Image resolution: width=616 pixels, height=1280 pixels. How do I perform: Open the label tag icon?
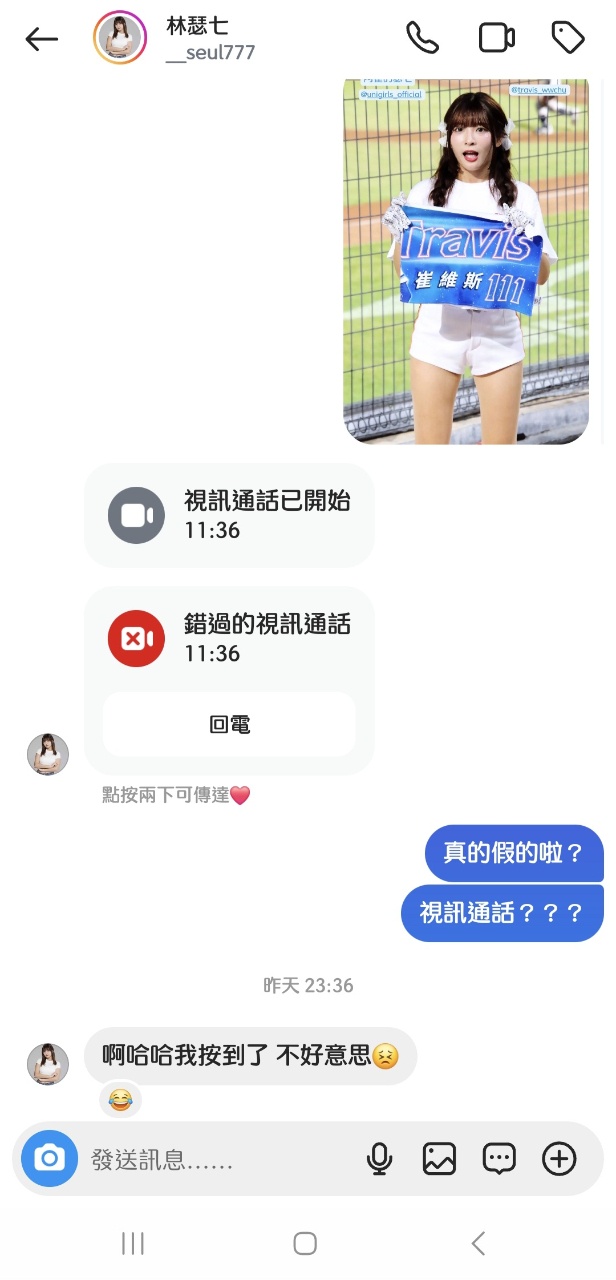click(x=568, y=38)
